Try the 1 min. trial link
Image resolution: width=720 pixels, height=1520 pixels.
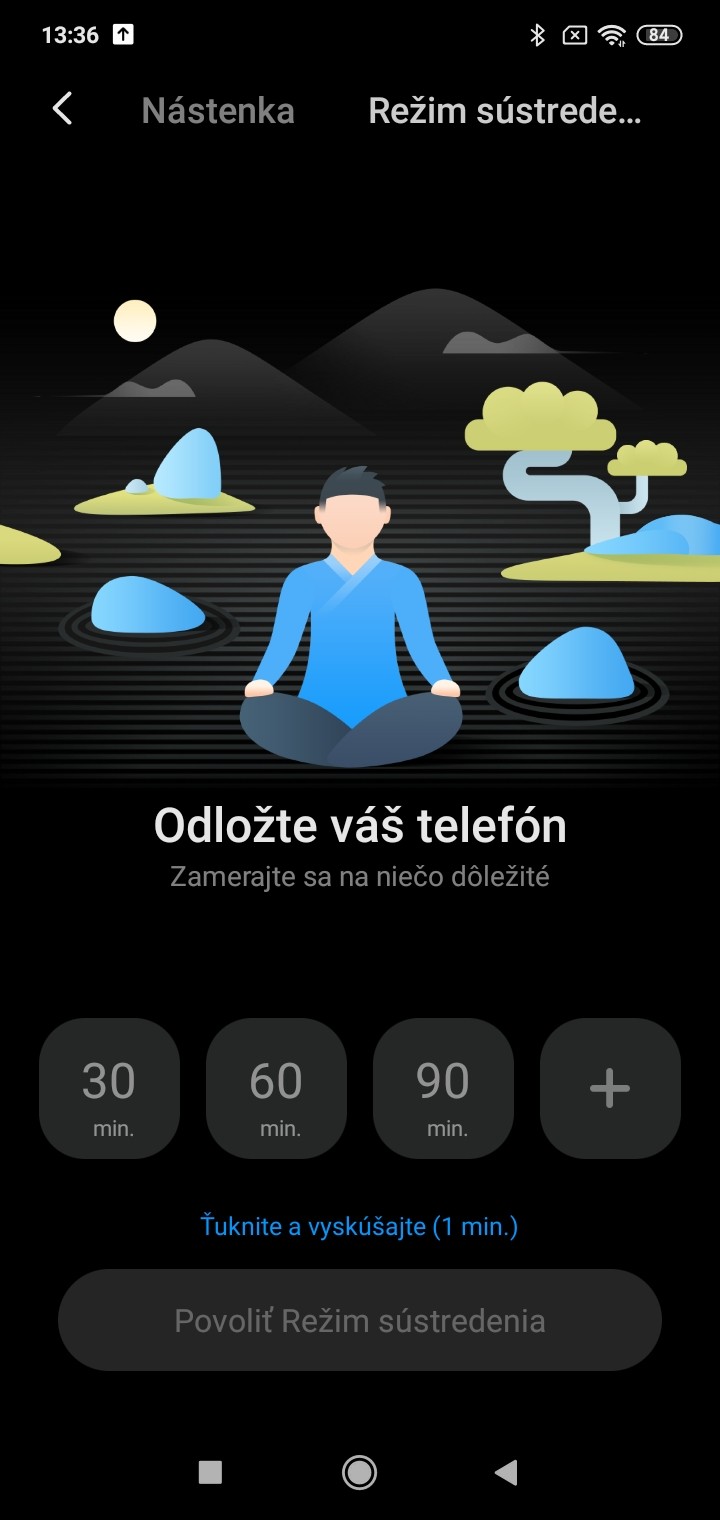[359, 1226]
